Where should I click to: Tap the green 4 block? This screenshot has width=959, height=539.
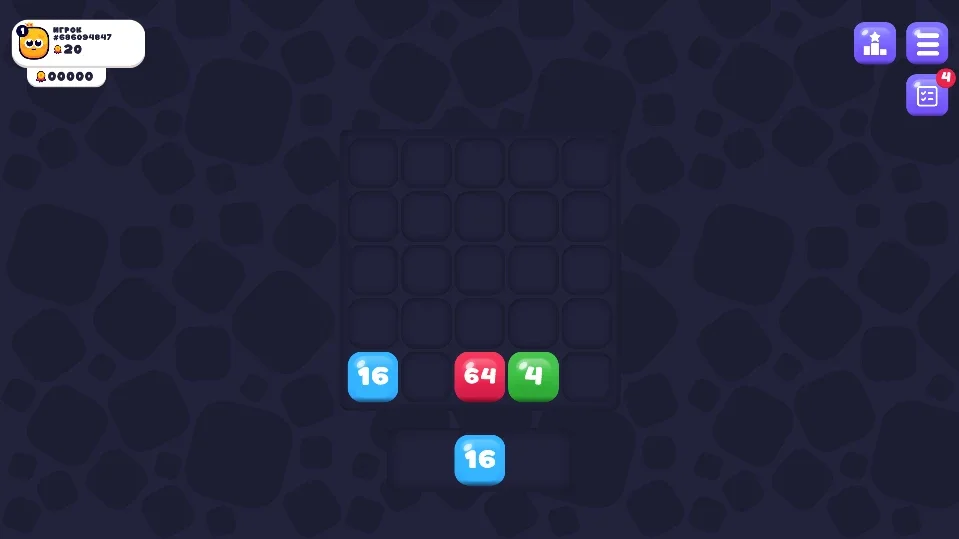tap(533, 376)
